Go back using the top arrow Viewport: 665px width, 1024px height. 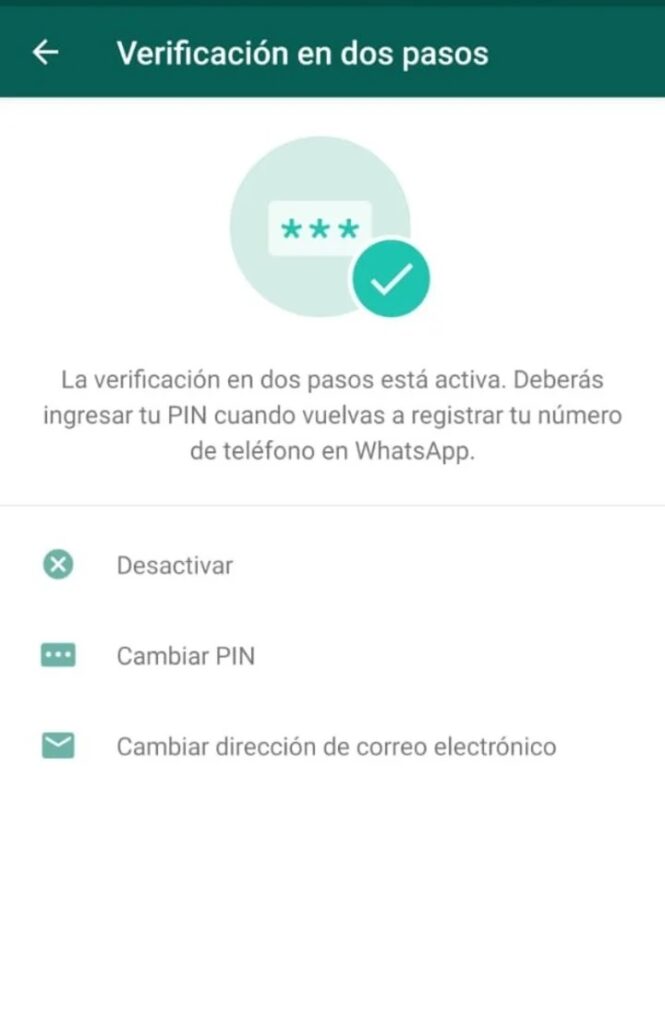pyautogui.click(x=46, y=53)
